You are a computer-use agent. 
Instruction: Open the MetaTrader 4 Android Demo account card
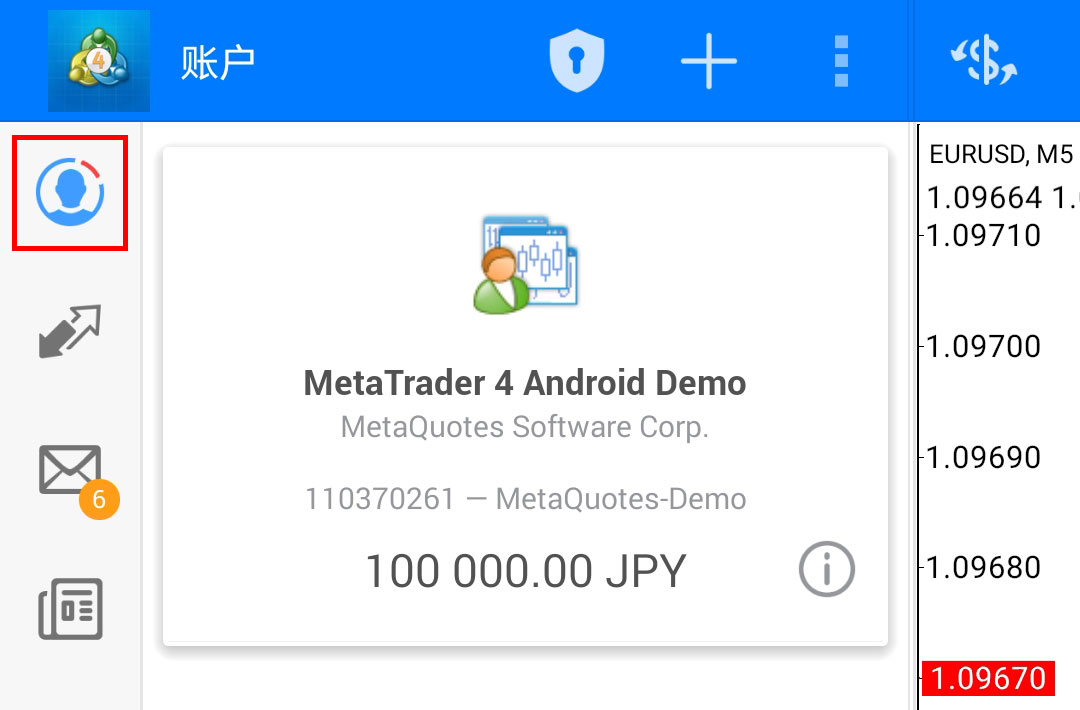[x=524, y=395]
